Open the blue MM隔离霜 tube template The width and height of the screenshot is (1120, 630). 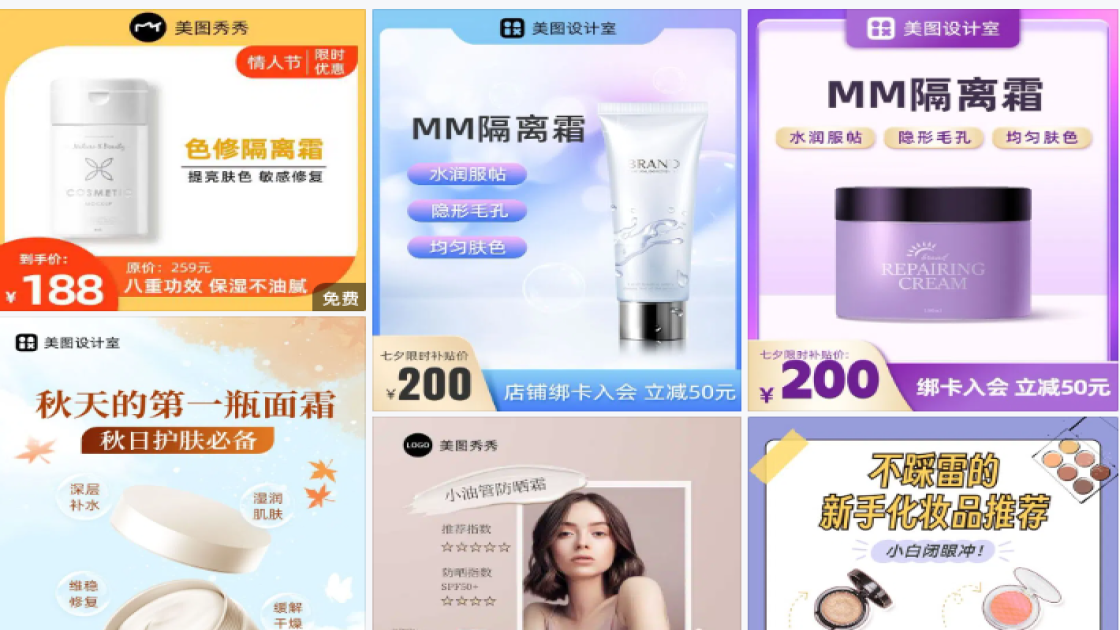pos(556,210)
